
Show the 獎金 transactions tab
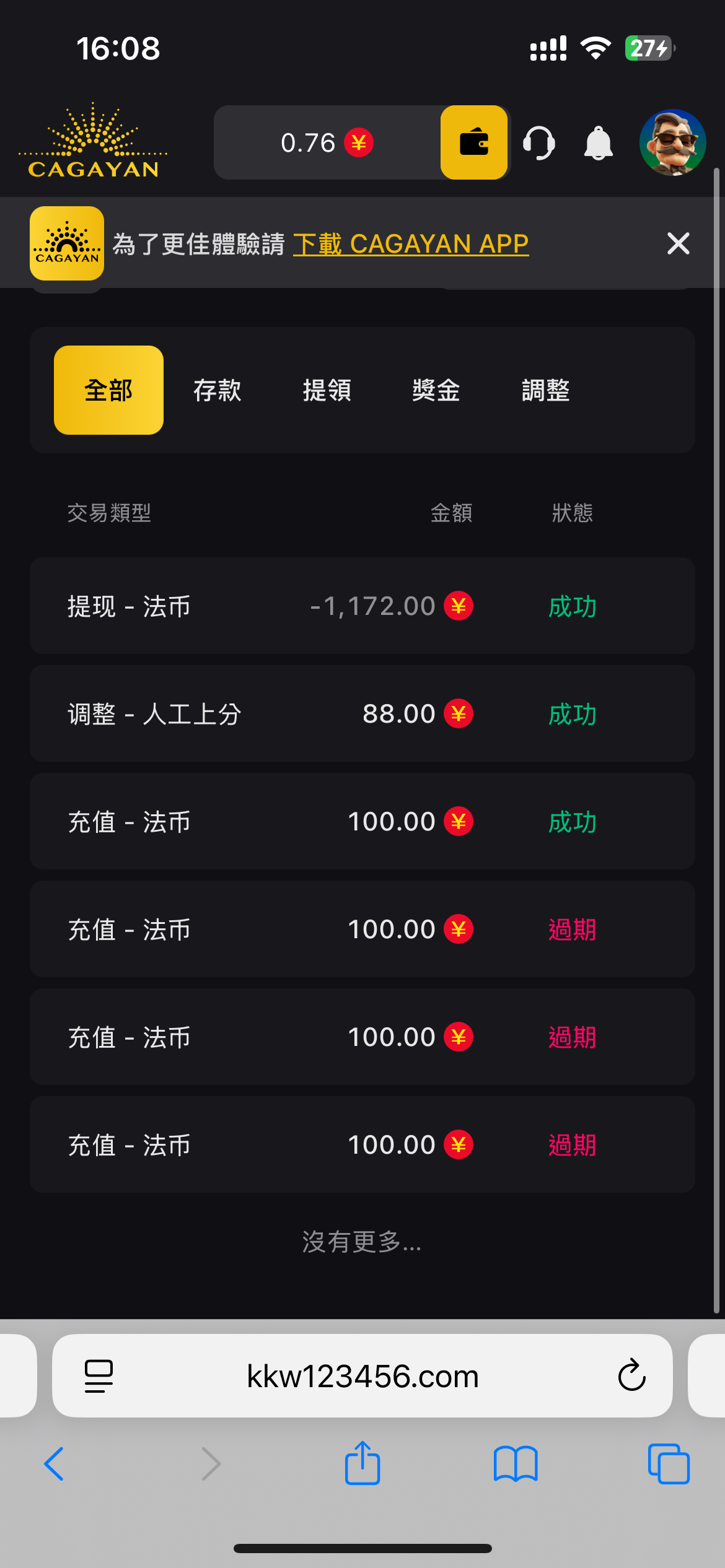click(x=436, y=390)
